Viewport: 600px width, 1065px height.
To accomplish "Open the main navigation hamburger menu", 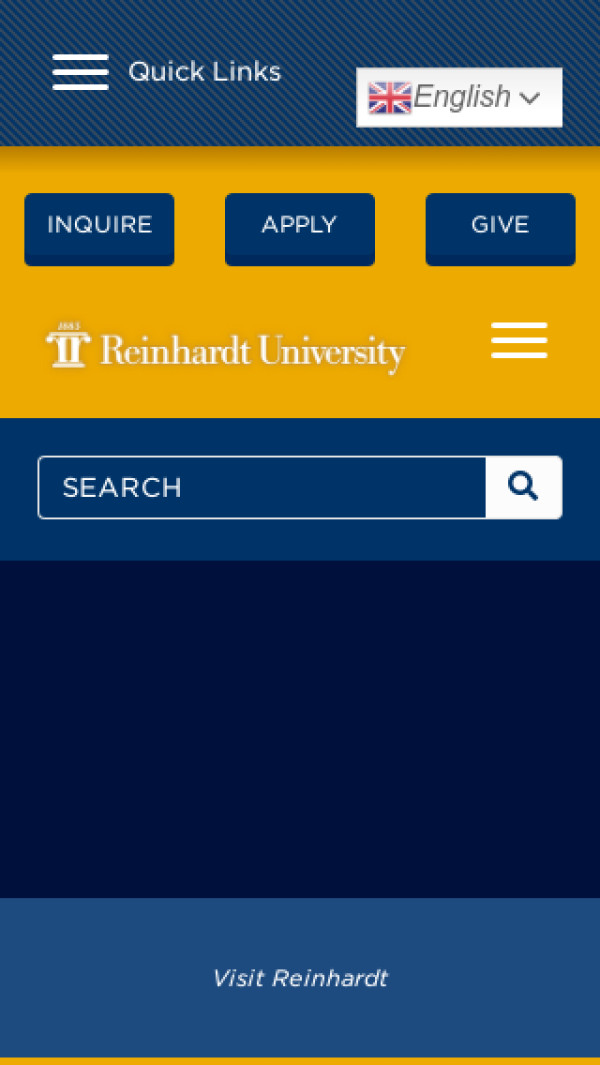I will tap(519, 341).
